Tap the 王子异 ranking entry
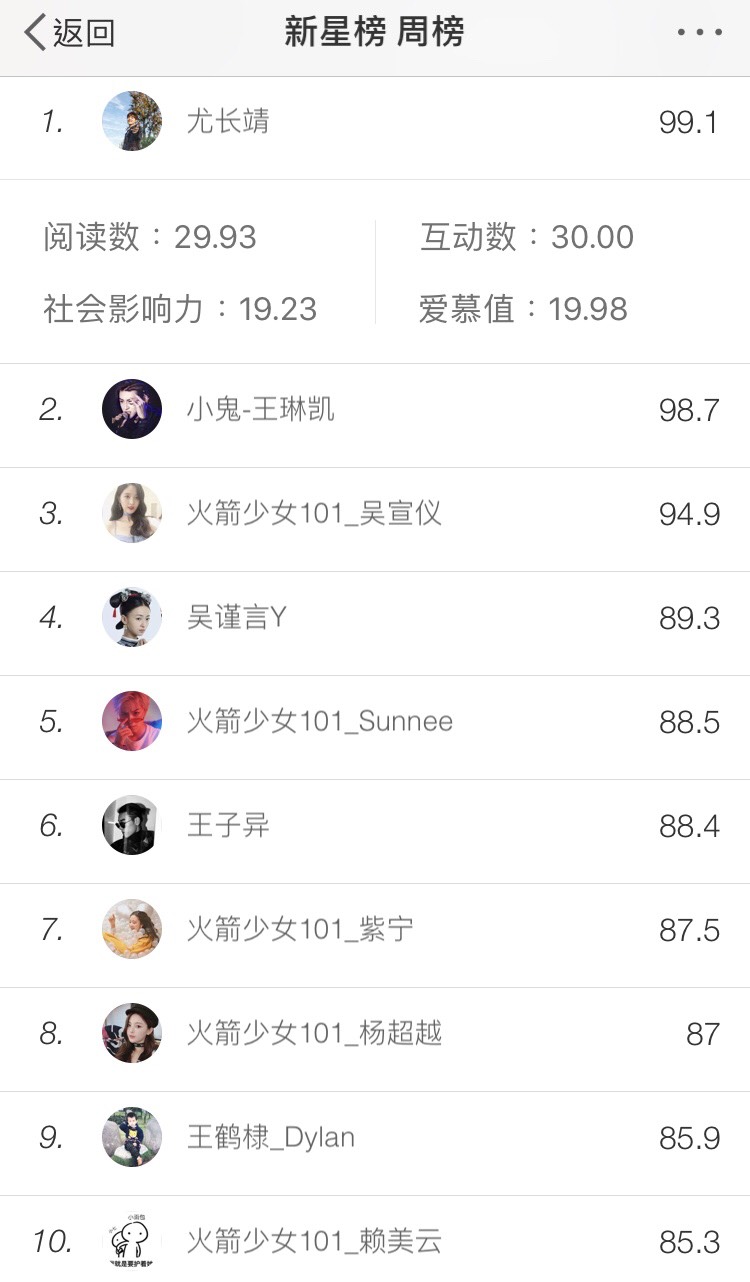Screen dimensions: 750x1282 click(375, 826)
